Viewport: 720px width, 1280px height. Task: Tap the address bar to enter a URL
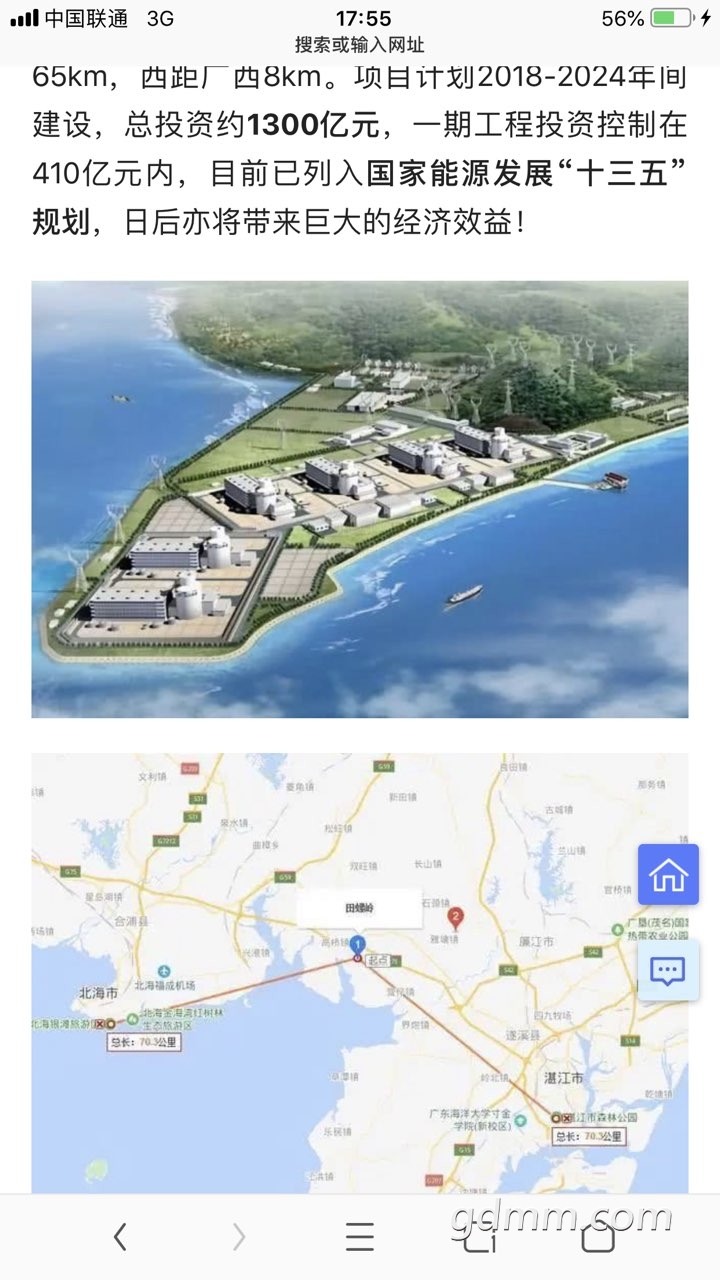(360, 45)
